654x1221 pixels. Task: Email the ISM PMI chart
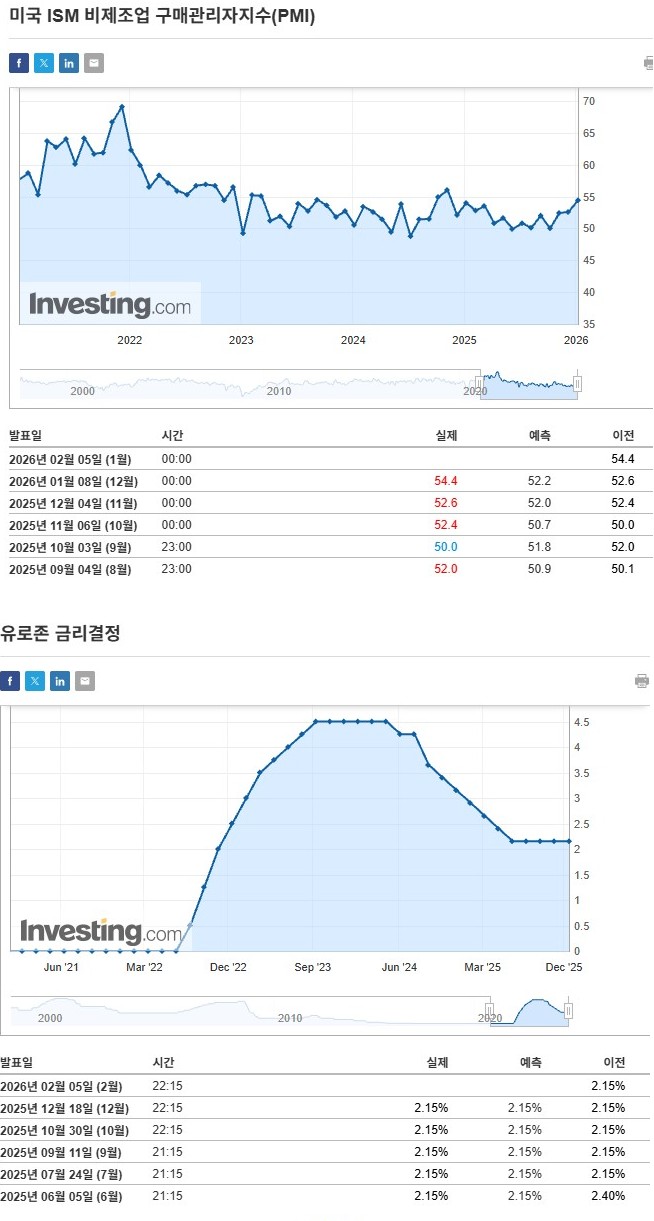point(94,63)
